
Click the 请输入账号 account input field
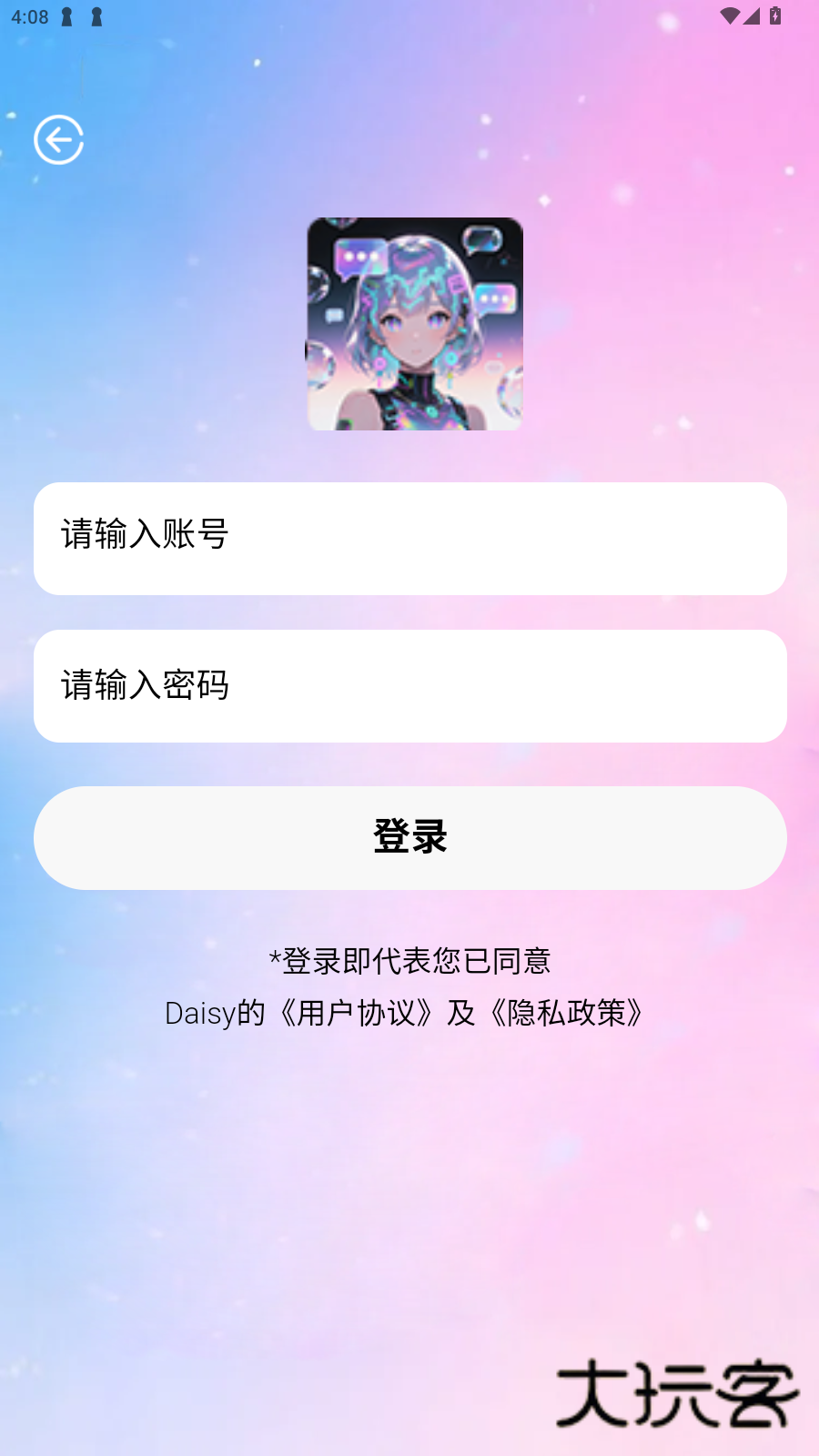[x=409, y=538]
